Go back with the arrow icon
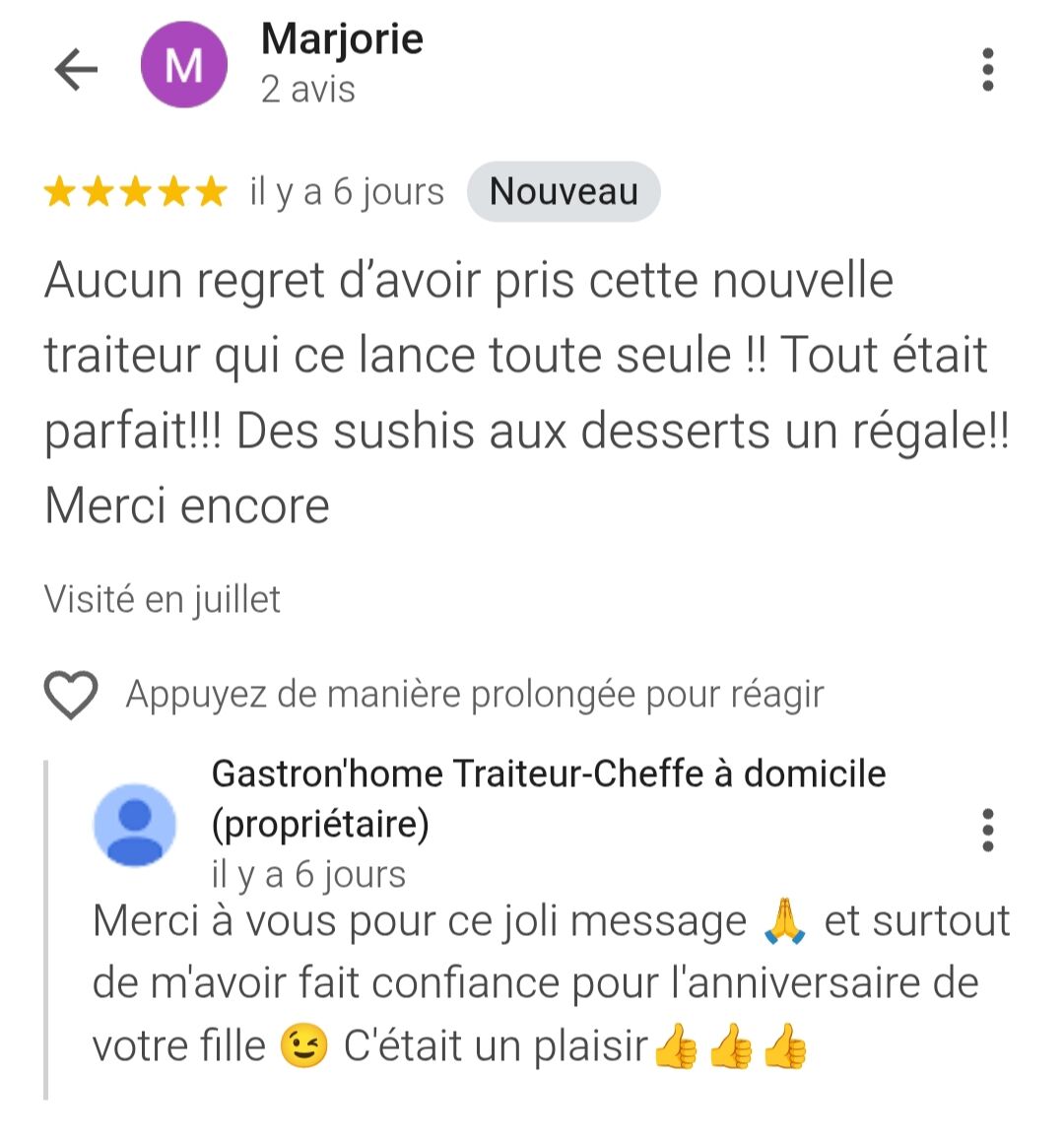1064x1141 pixels. click(x=76, y=69)
